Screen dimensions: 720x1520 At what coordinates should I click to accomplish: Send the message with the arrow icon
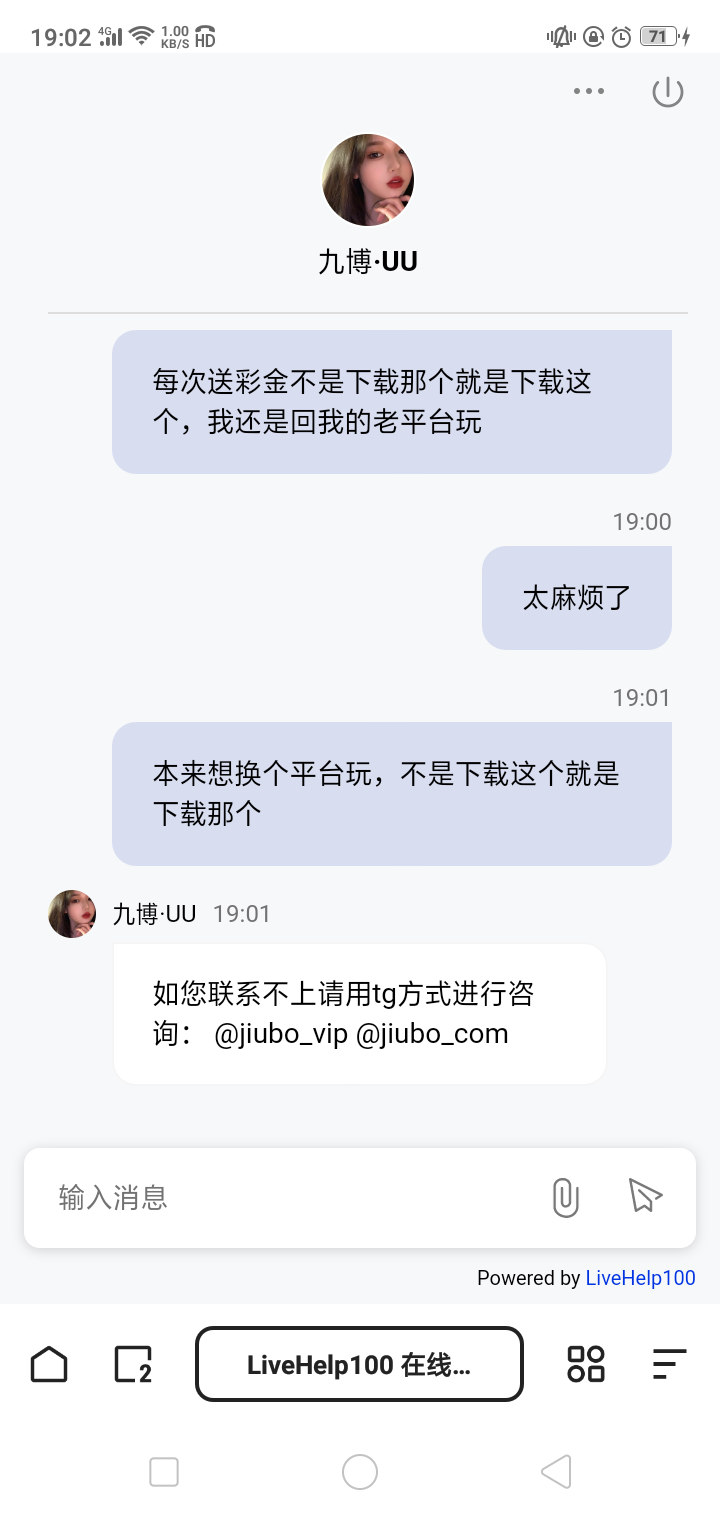pos(645,1195)
